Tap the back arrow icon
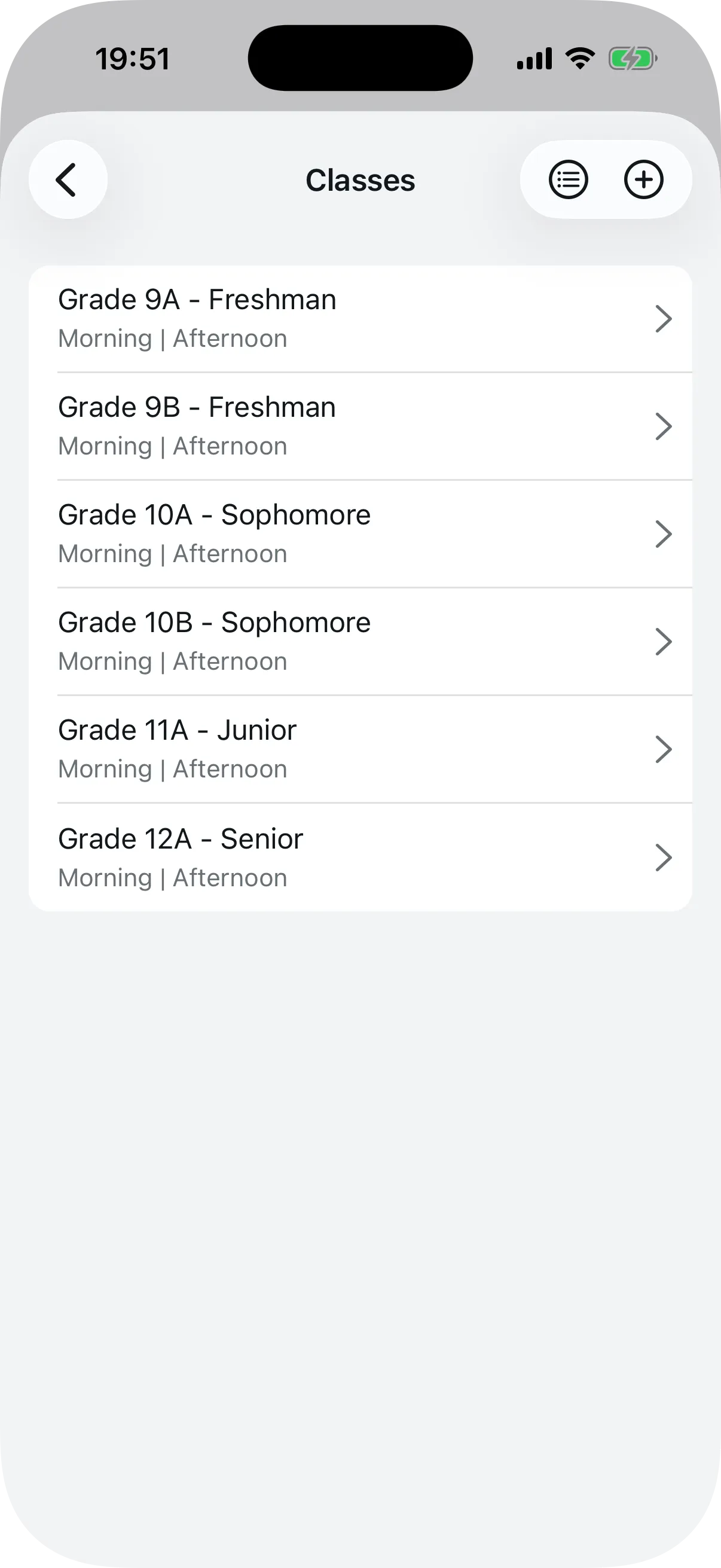Viewport: 721px width, 1568px height. click(68, 179)
